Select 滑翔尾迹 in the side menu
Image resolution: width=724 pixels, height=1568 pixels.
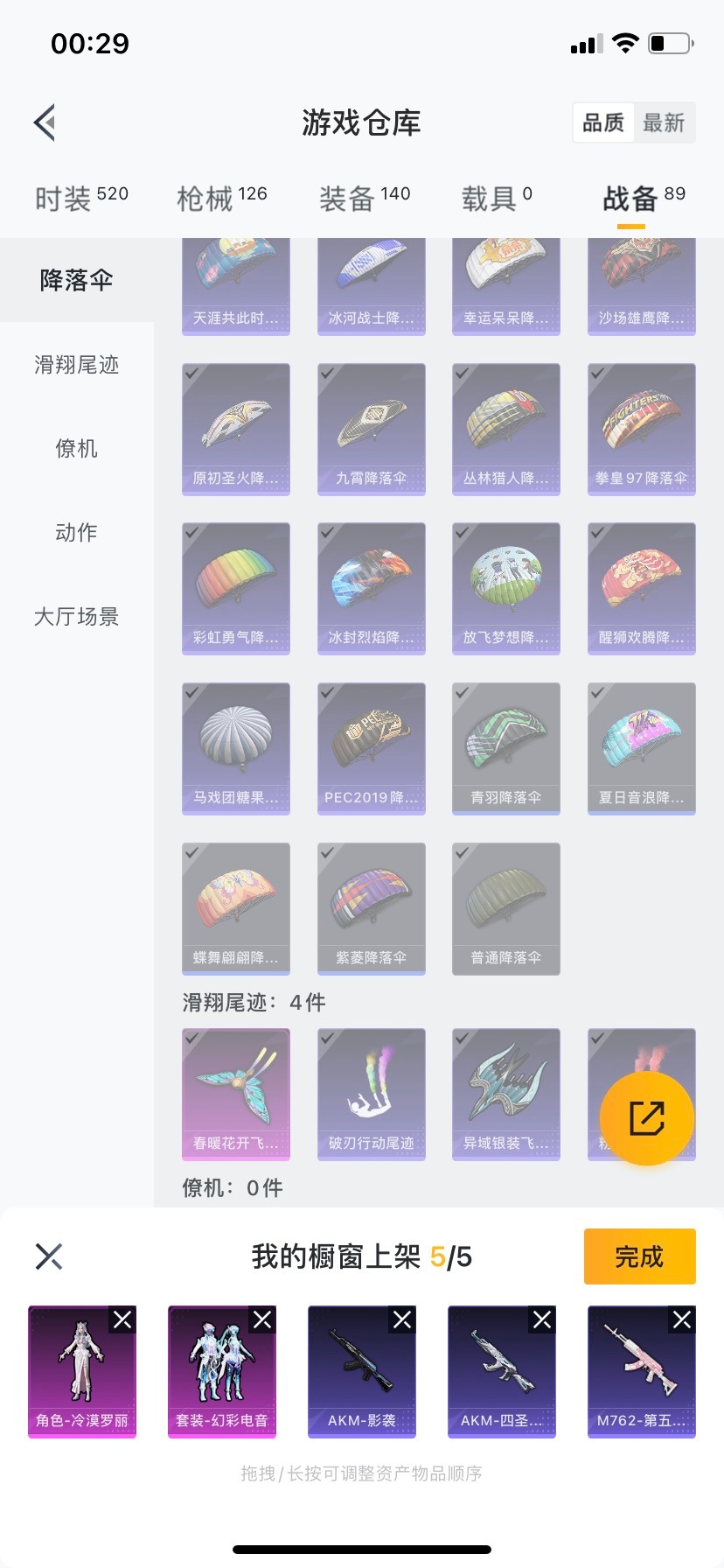(76, 364)
